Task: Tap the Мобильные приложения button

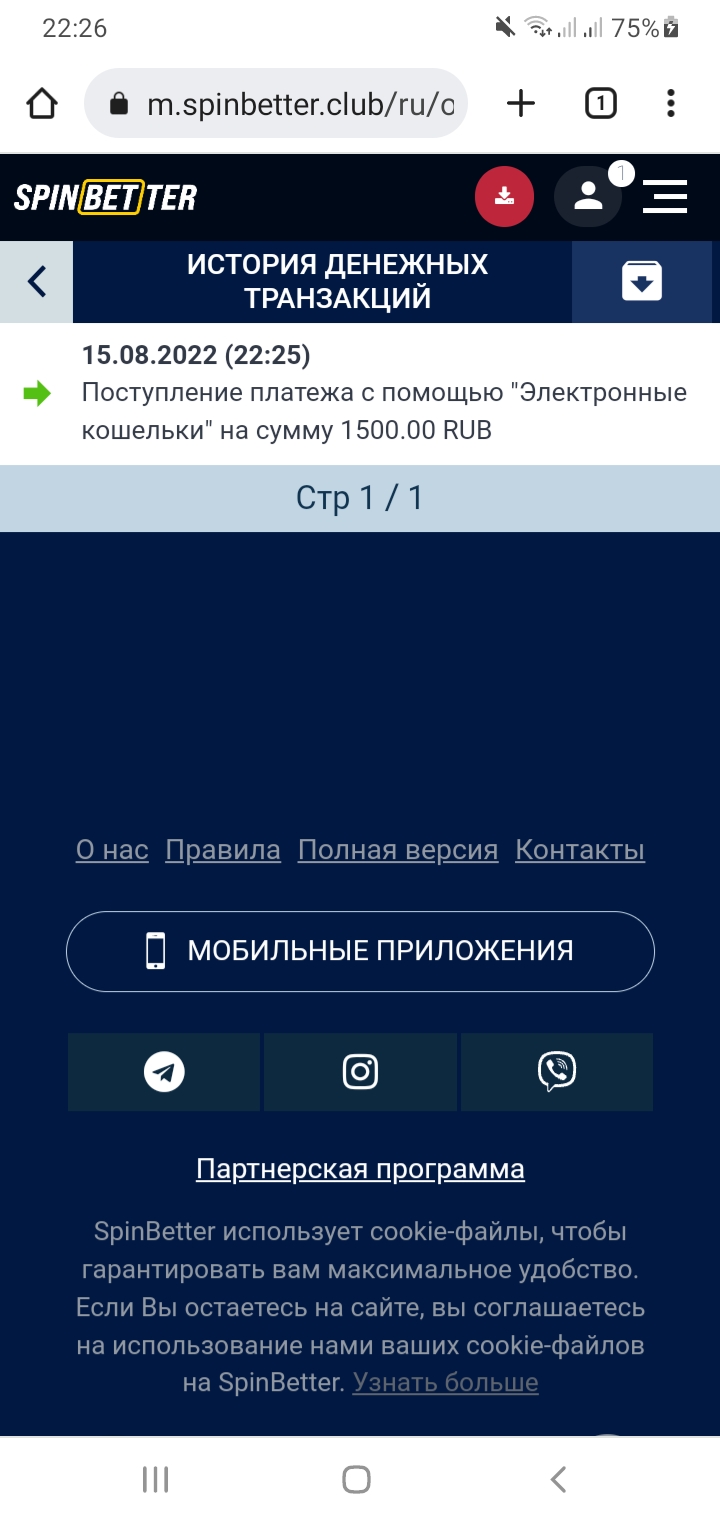Action: pos(360,951)
